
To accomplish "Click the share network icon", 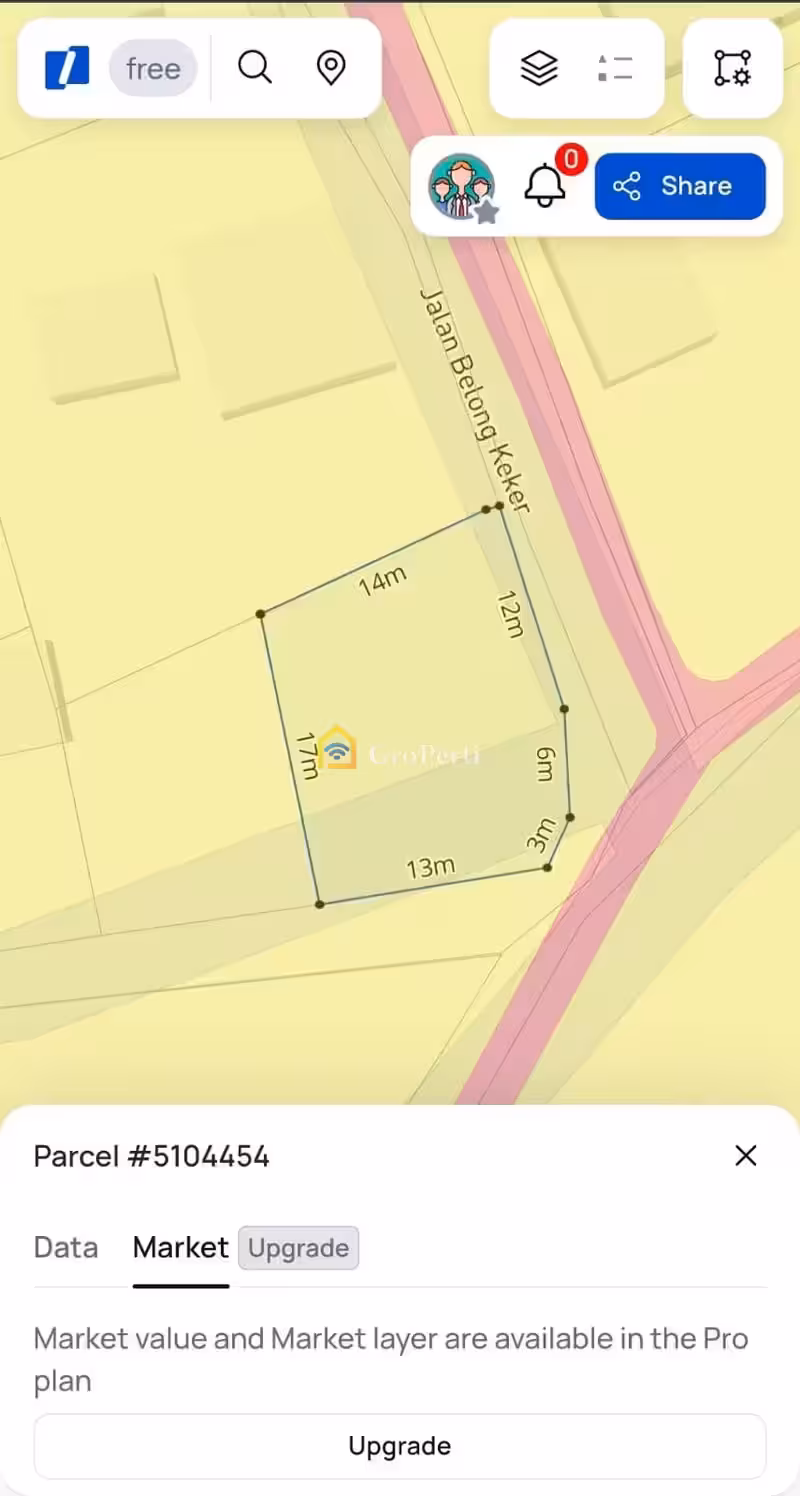I will 628,185.
